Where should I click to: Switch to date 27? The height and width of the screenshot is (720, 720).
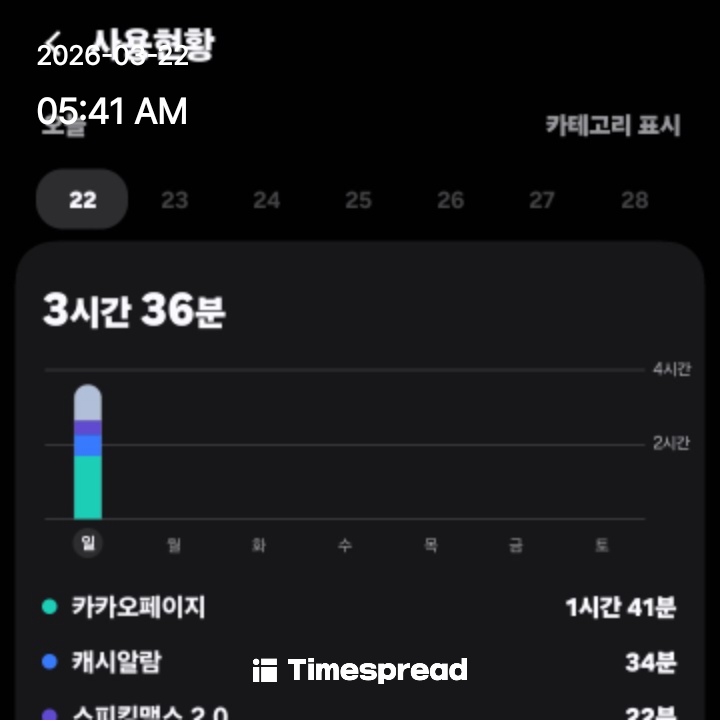click(542, 200)
